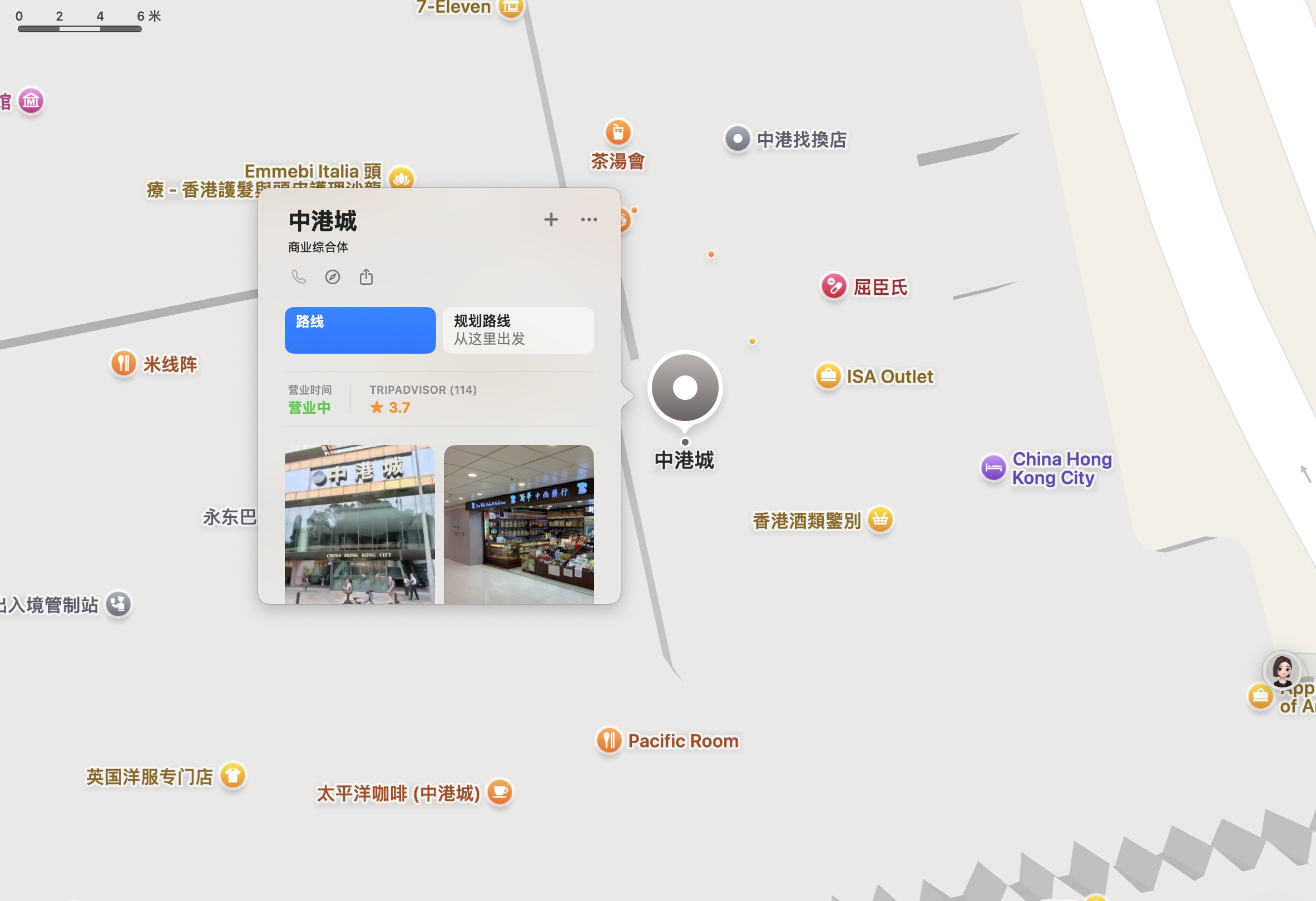Select the ISA Outlet marker
Image resolution: width=1316 pixels, height=901 pixels.
pos(828,376)
